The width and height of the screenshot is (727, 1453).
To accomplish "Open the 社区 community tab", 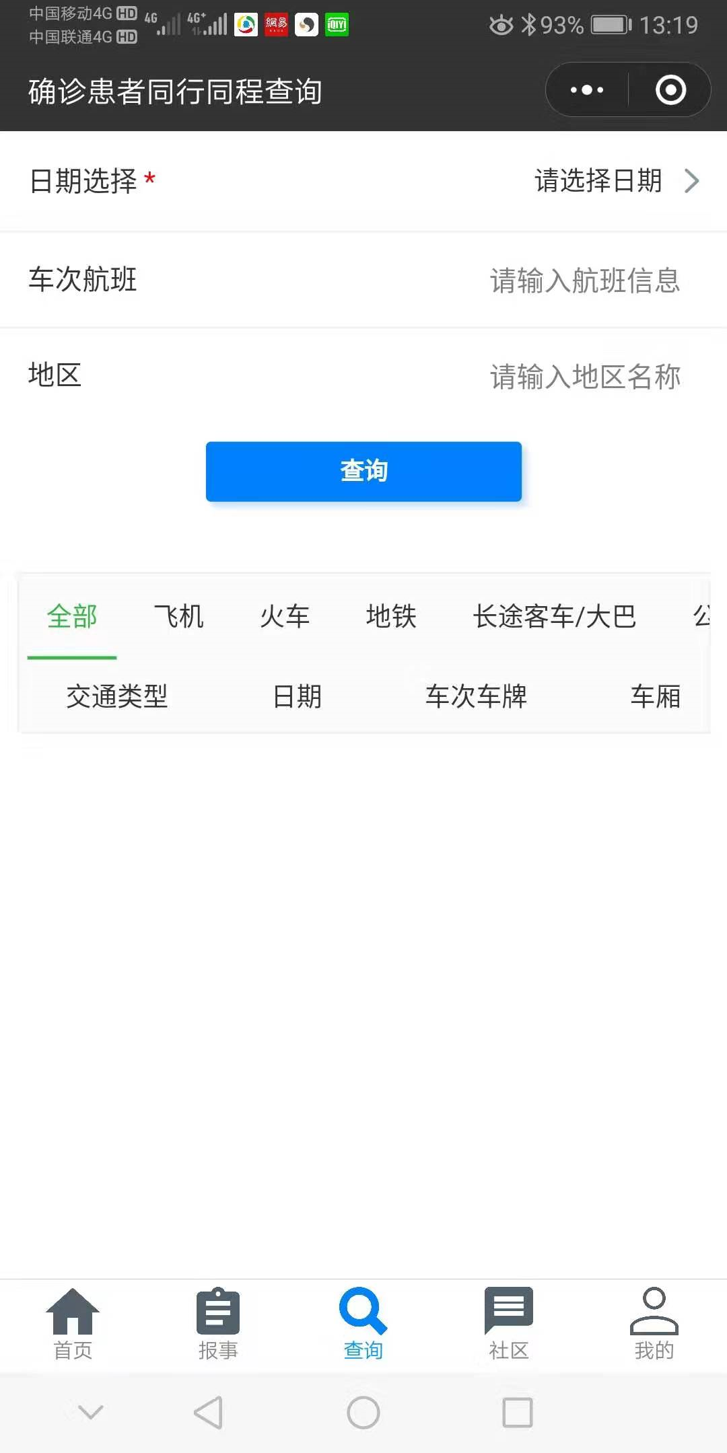I will tap(508, 1324).
